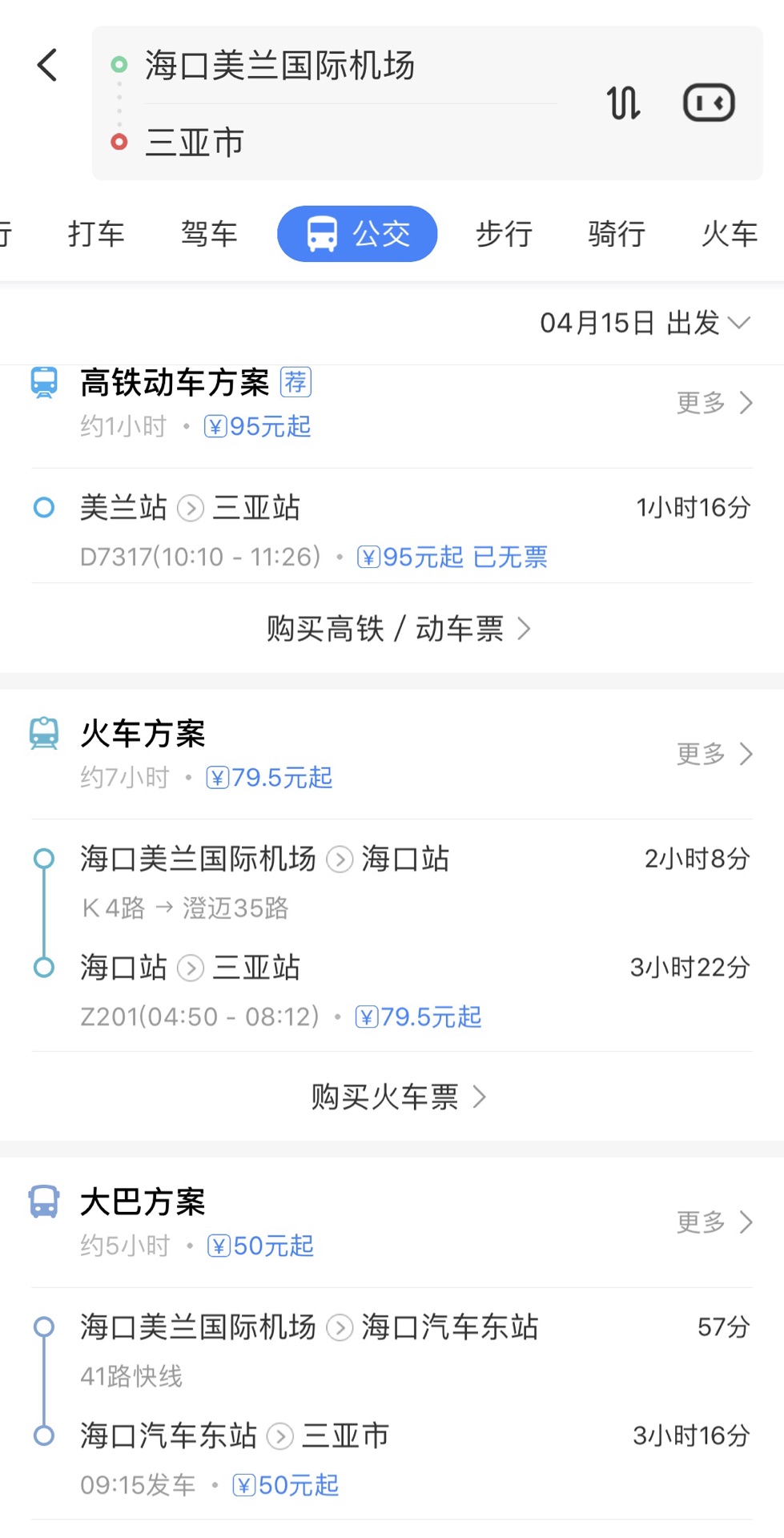The image size is (784, 1538).
Task: View 更多 for 火车方案
Action: pyautogui.click(x=714, y=754)
